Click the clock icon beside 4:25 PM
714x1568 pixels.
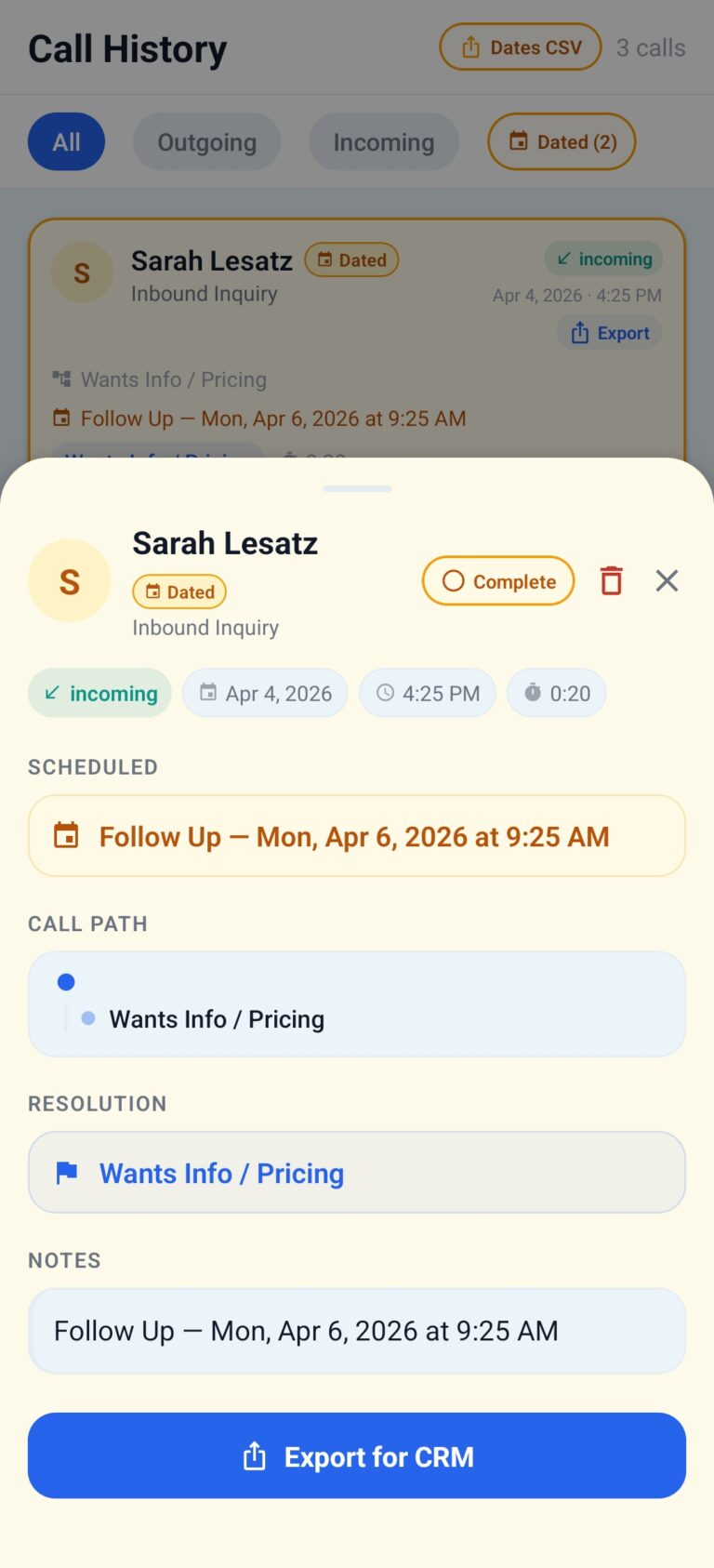click(x=384, y=693)
